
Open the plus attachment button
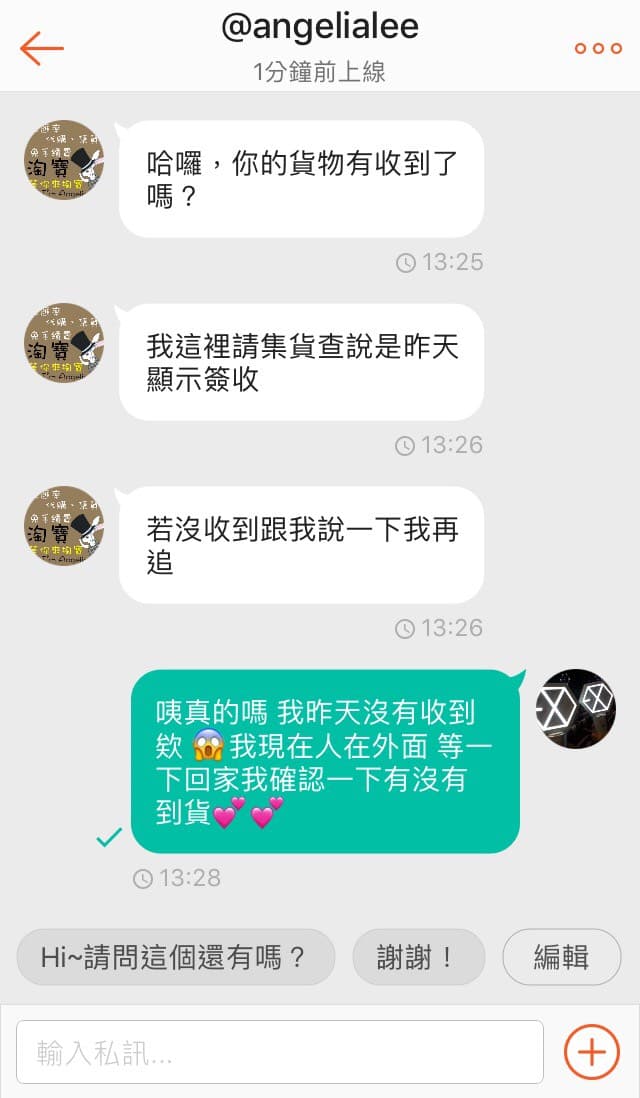tap(592, 1052)
